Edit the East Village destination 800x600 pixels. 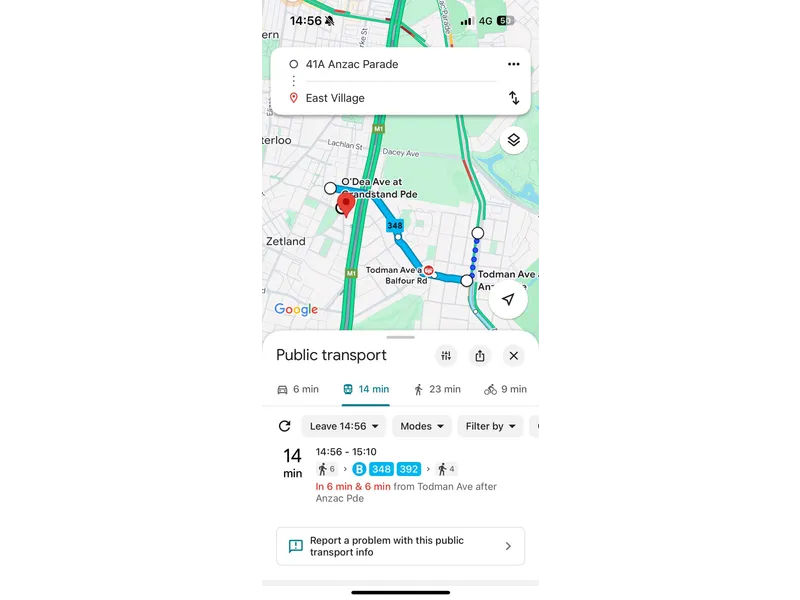(390, 98)
